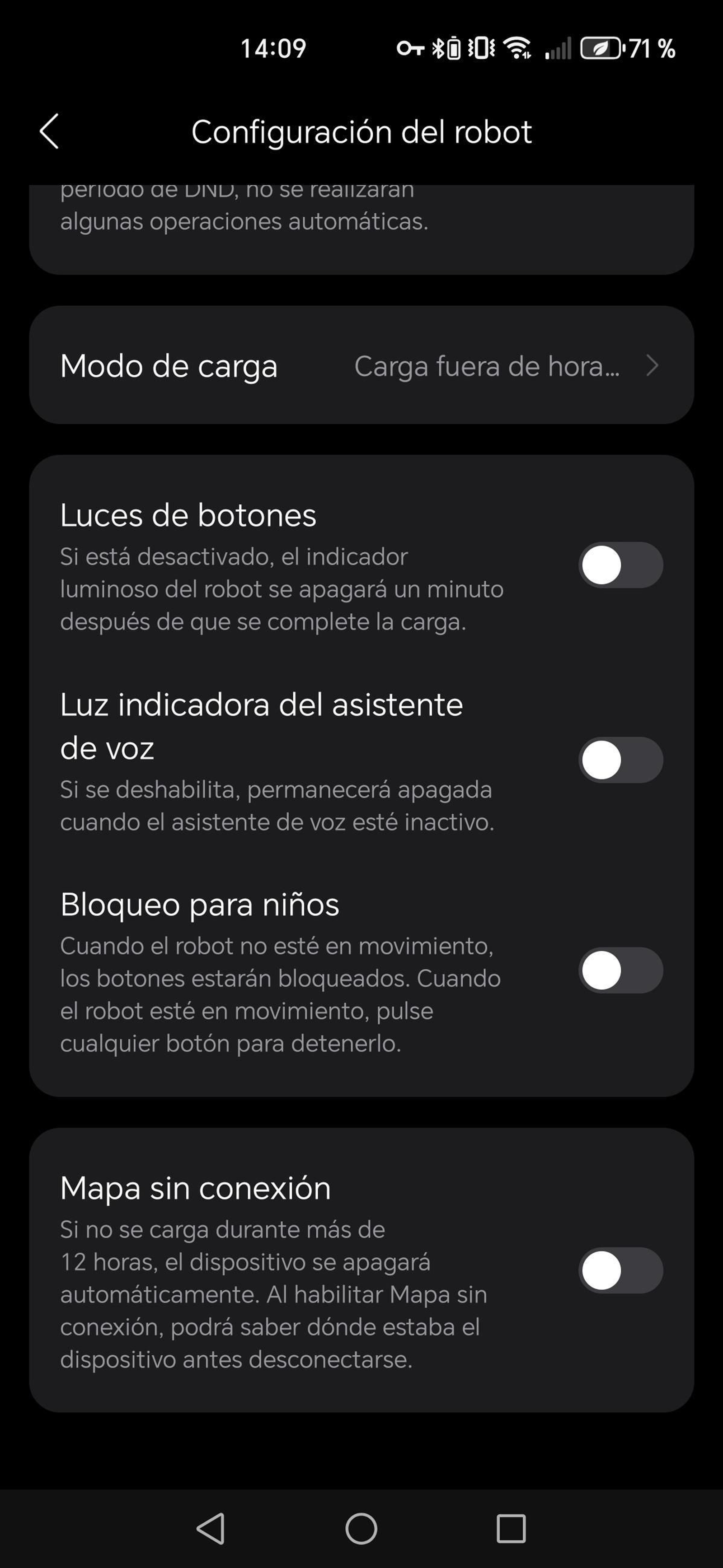The height and width of the screenshot is (1568, 723).
Task: Go back from Configuración del robot
Action: pos(49,131)
